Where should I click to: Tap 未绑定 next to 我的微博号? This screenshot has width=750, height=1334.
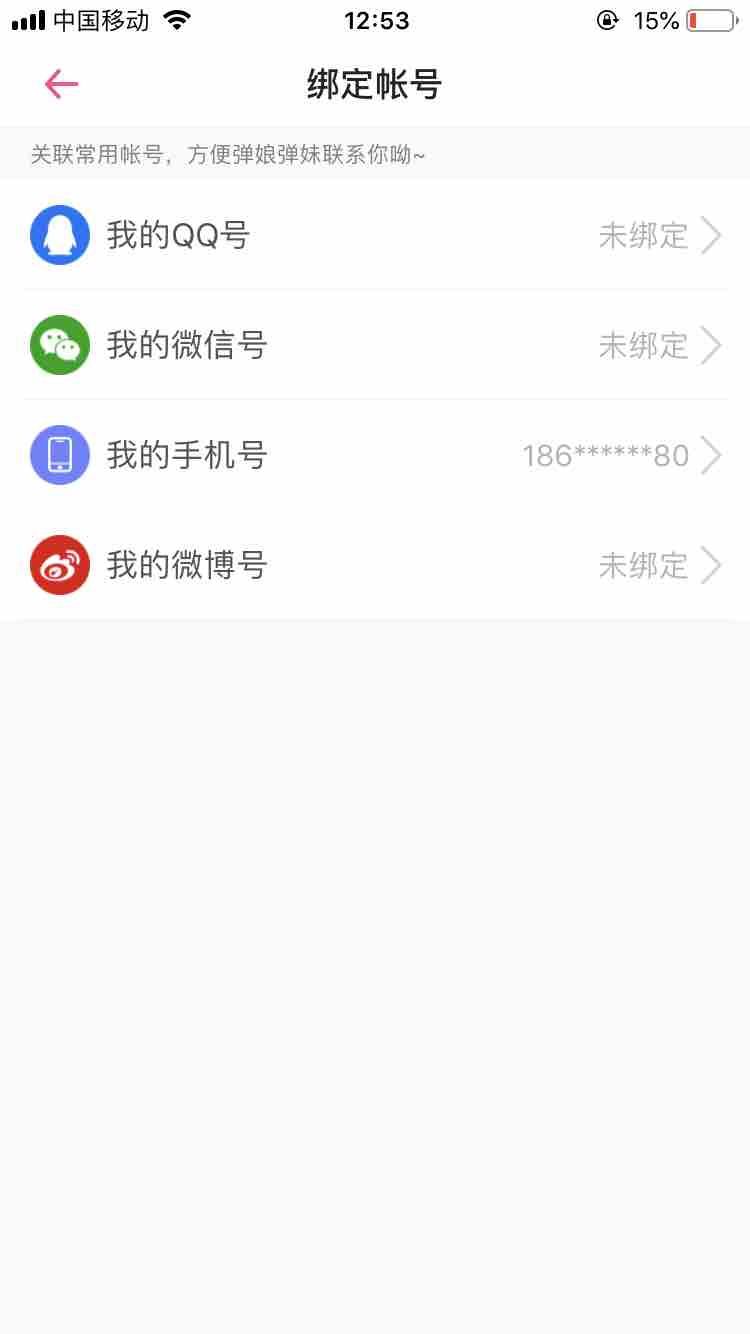click(643, 565)
